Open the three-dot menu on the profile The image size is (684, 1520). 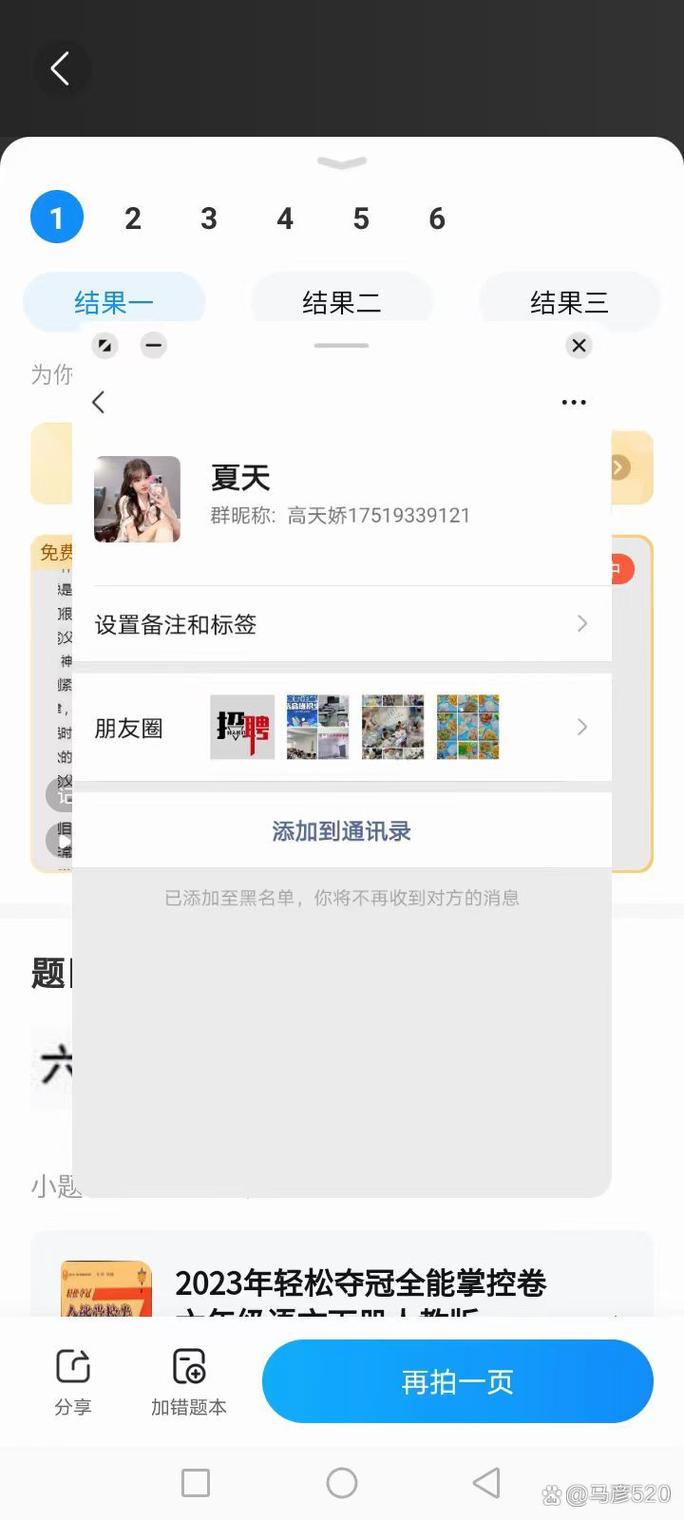(573, 402)
